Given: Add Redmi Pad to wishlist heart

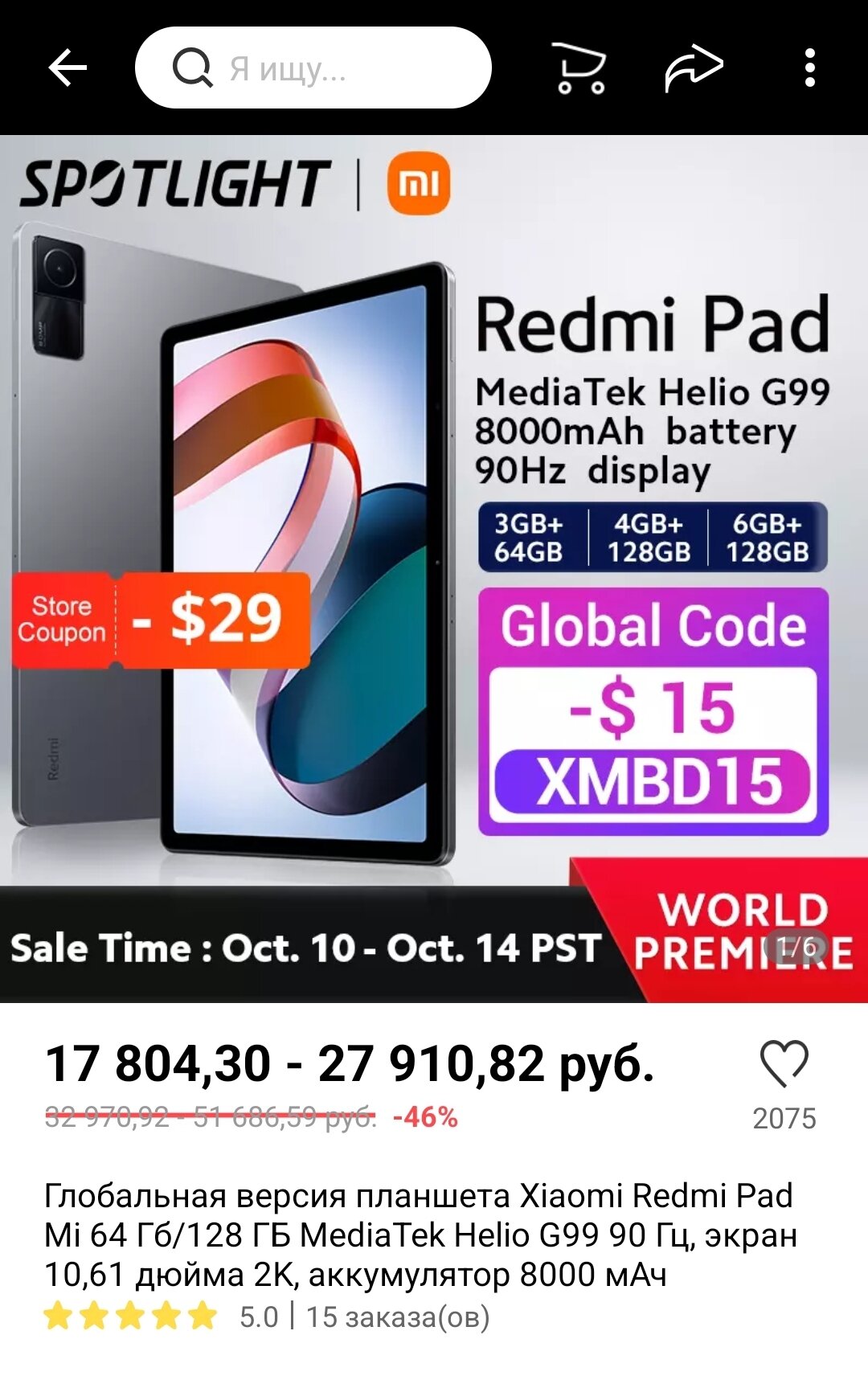Looking at the screenshot, I should pos(784,1063).
